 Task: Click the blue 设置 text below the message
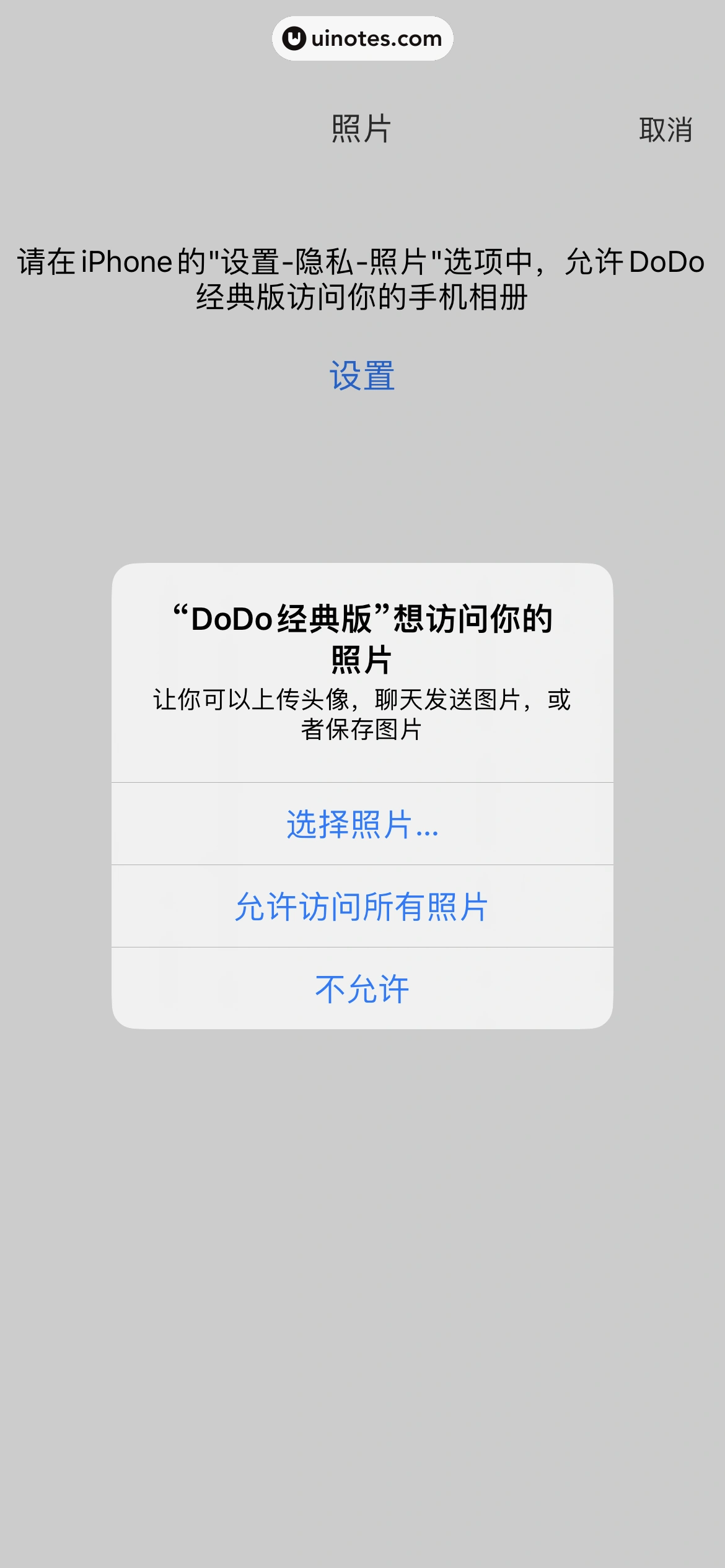click(x=362, y=375)
